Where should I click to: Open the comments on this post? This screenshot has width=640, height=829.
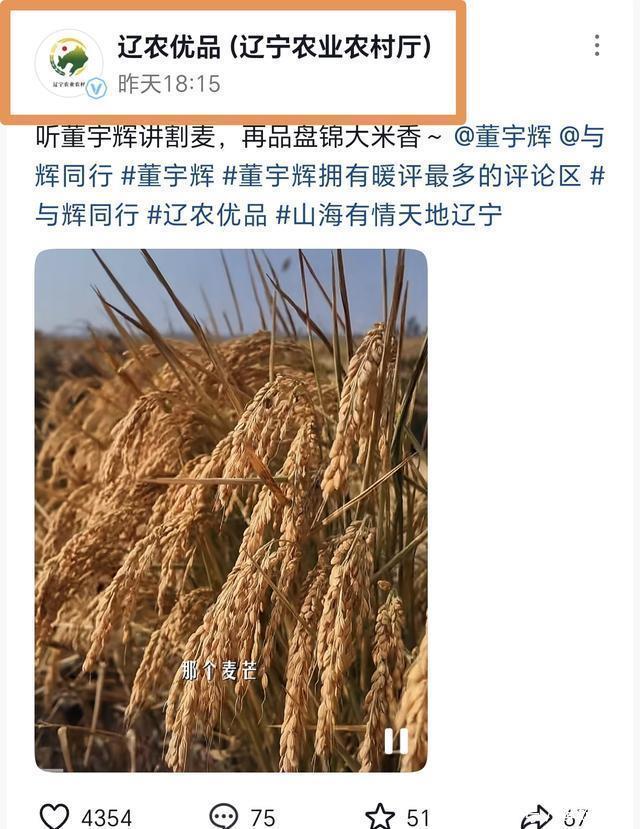click(x=225, y=816)
